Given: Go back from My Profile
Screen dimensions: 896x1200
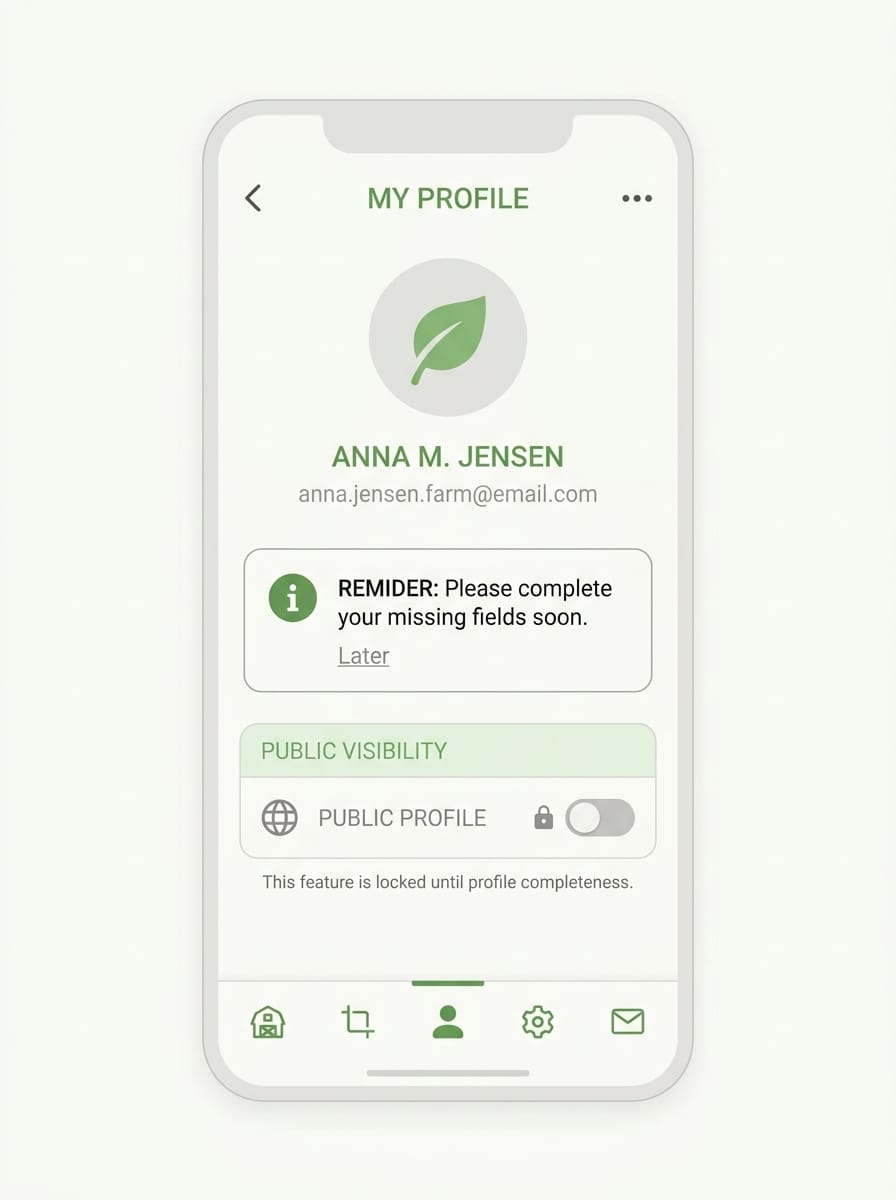Looking at the screenshot, I should tap(254, 198).
